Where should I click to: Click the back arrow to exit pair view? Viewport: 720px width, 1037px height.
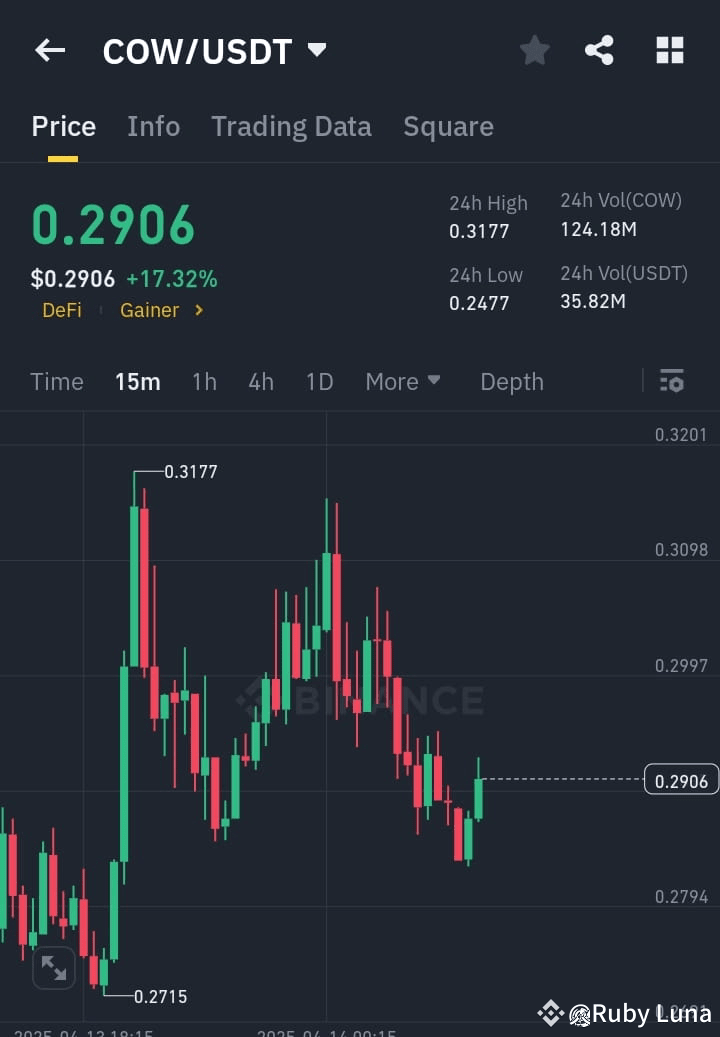[x=49, y=50]
